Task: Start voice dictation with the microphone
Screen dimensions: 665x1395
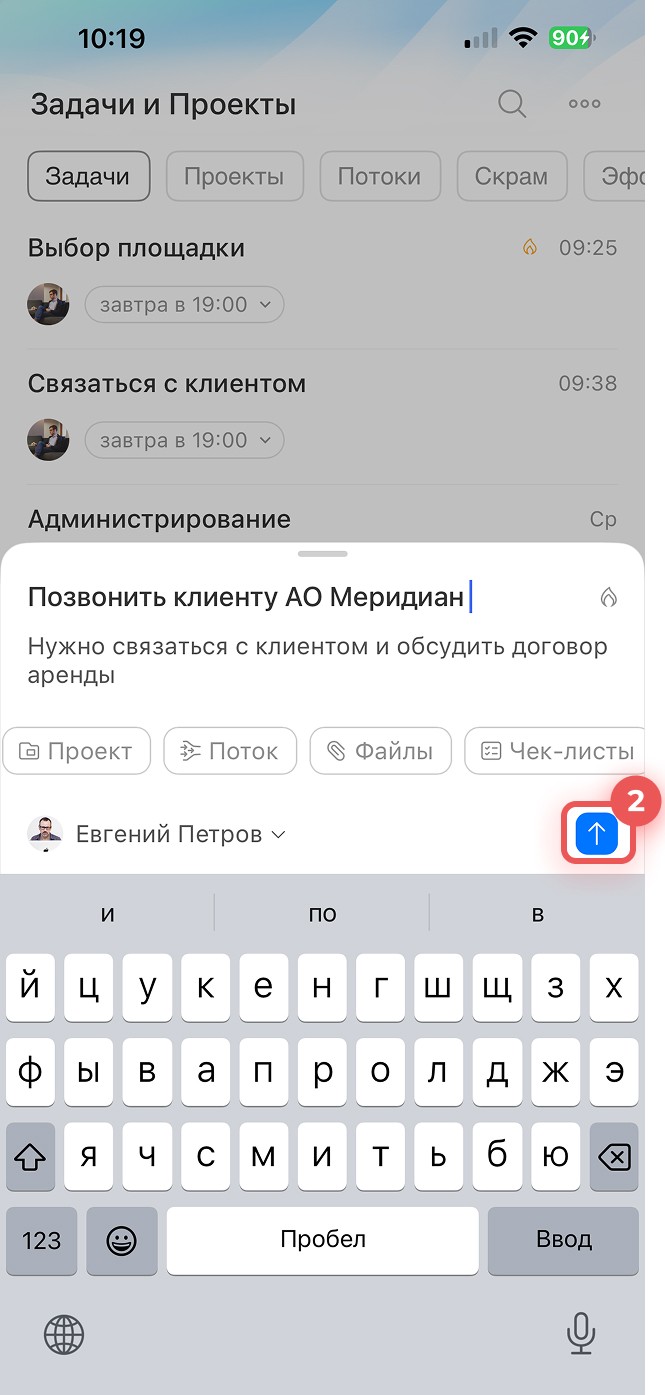Action: point(580,1333)
